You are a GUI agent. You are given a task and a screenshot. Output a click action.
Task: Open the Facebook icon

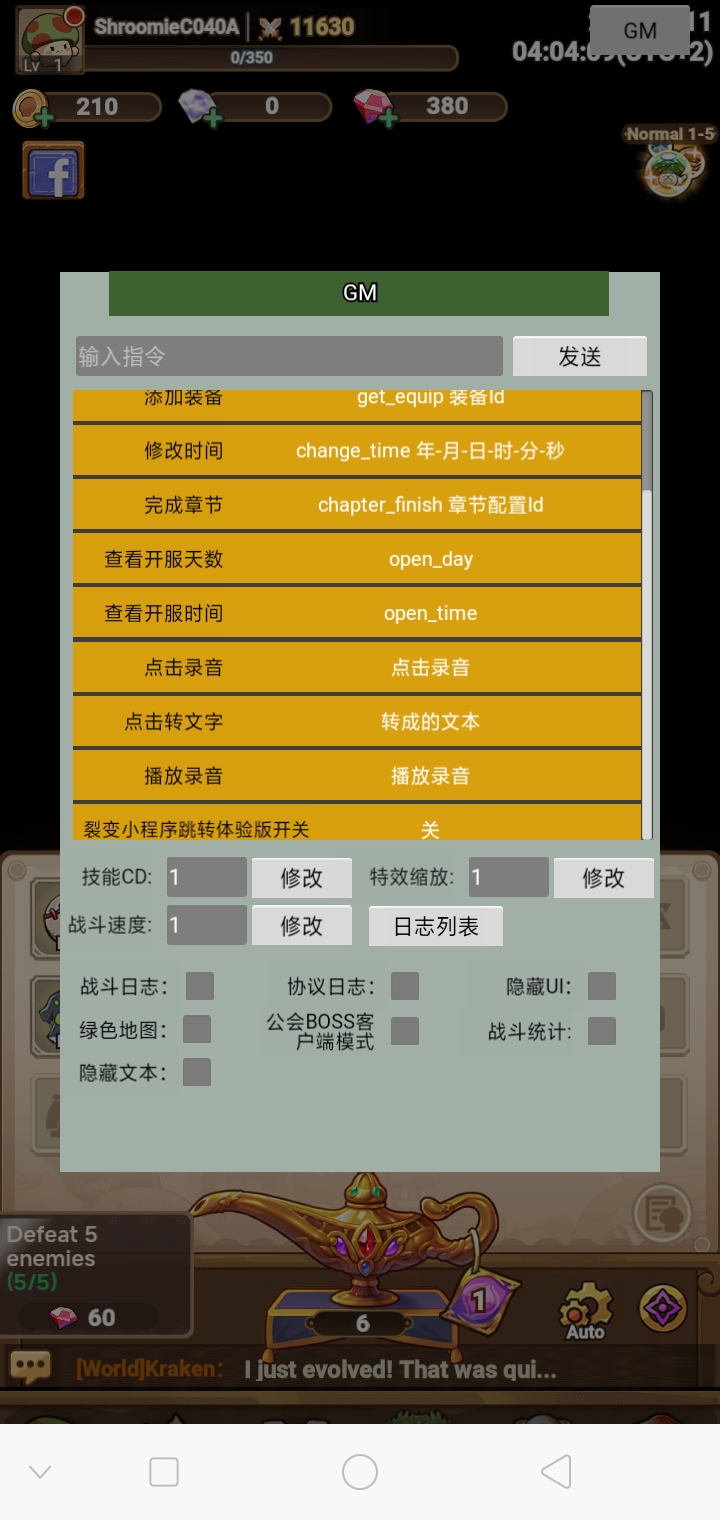click(x=54, y=171)
